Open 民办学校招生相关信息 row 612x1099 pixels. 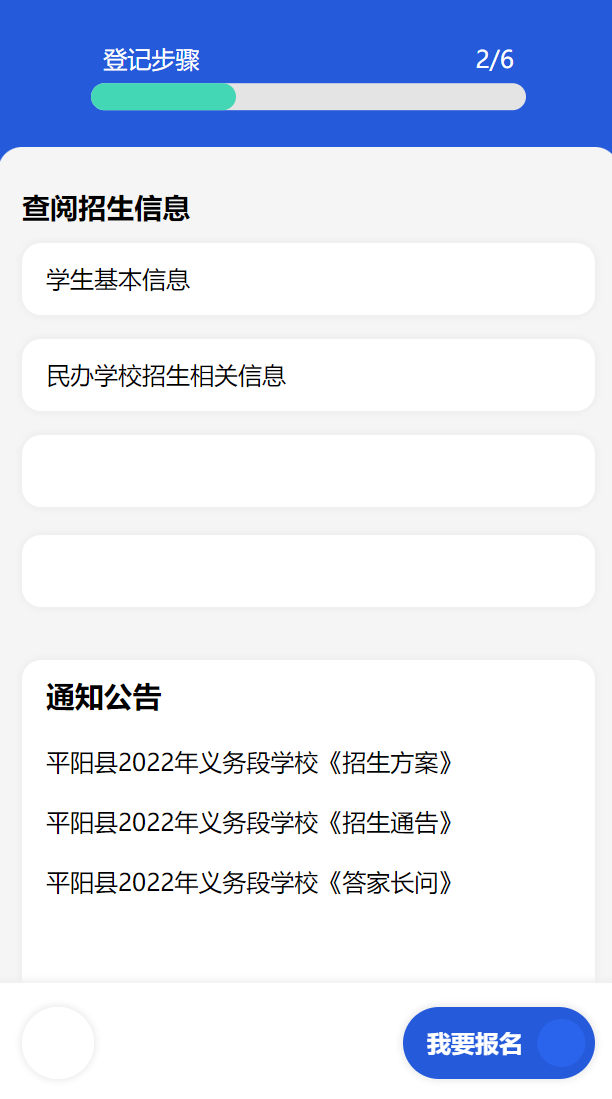308,376
